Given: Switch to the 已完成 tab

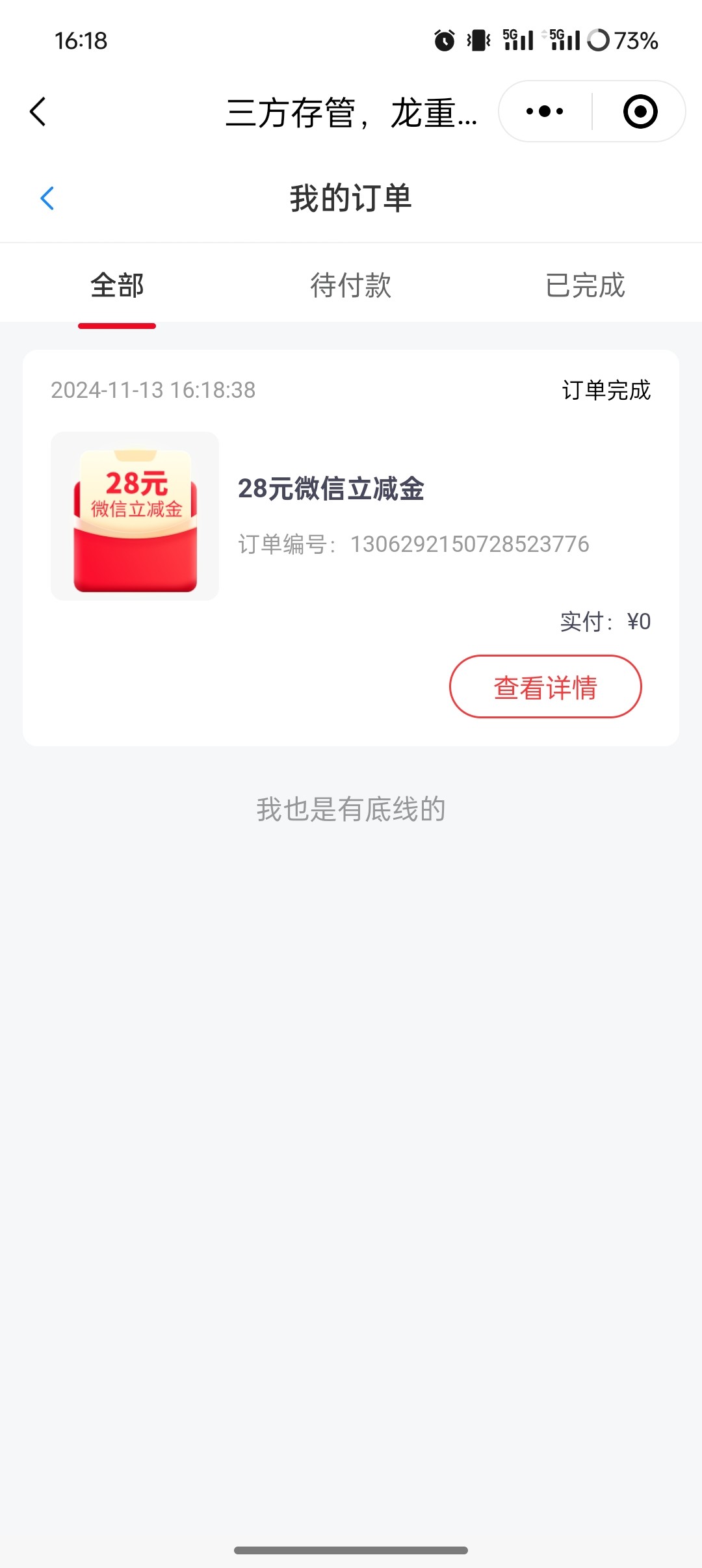Looking at the screenshot, I should [585, 285].
